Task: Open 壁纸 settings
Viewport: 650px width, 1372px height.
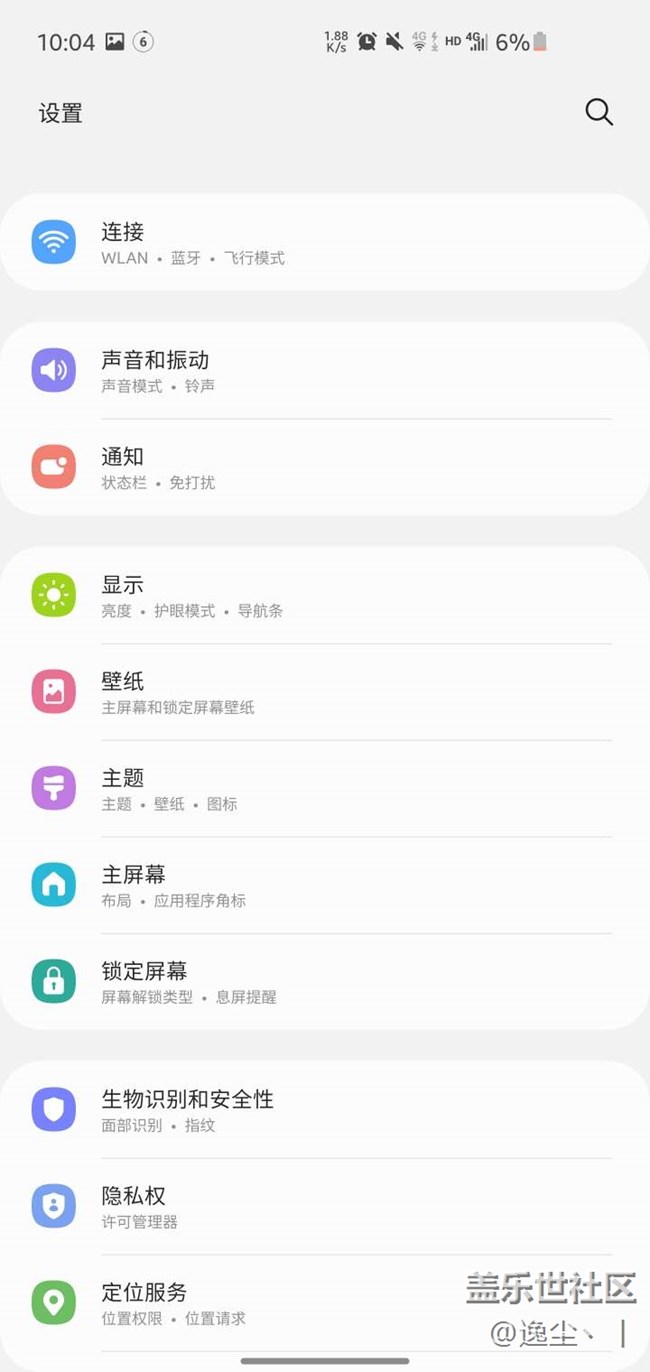Action: (x=325, y=692)
